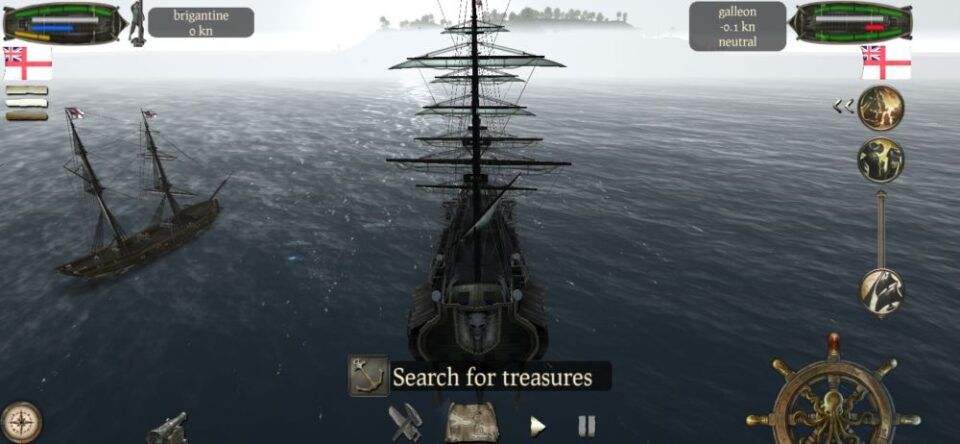Tap the play speed button
The image size is (960, 444).
click(x=537, y=427)
